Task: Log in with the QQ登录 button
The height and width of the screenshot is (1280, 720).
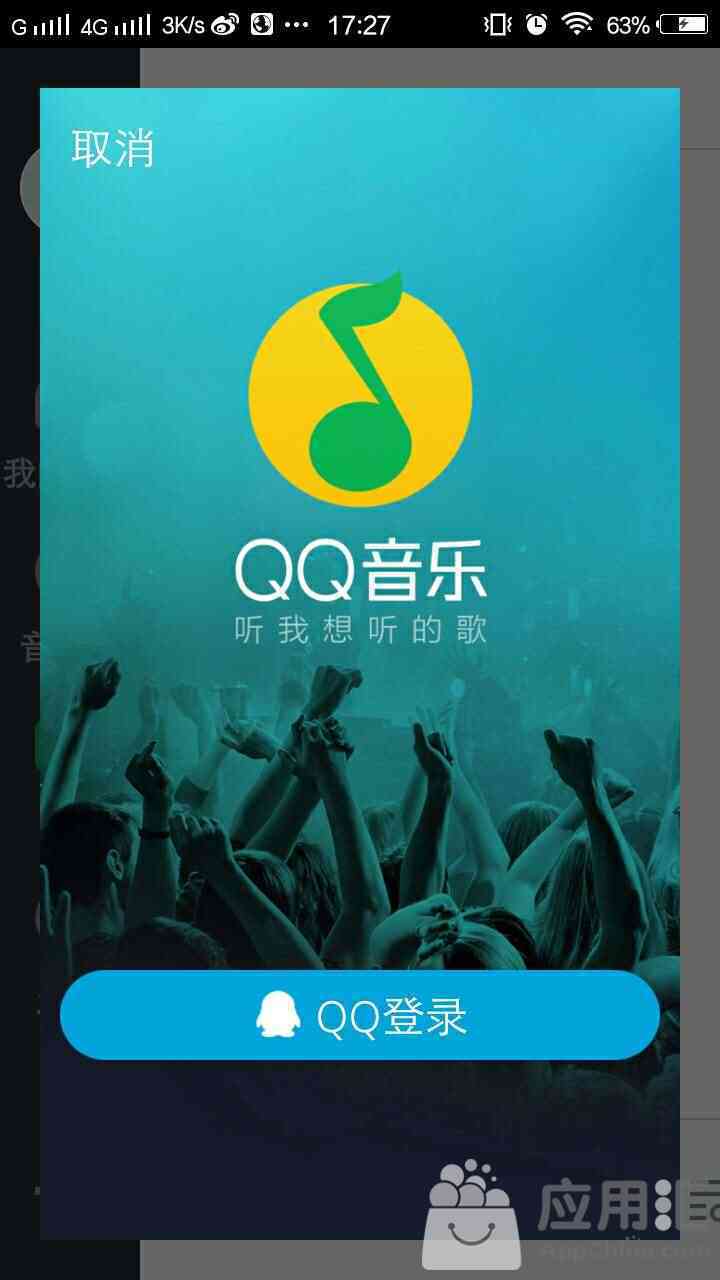Action: [x=360, y=1015]
